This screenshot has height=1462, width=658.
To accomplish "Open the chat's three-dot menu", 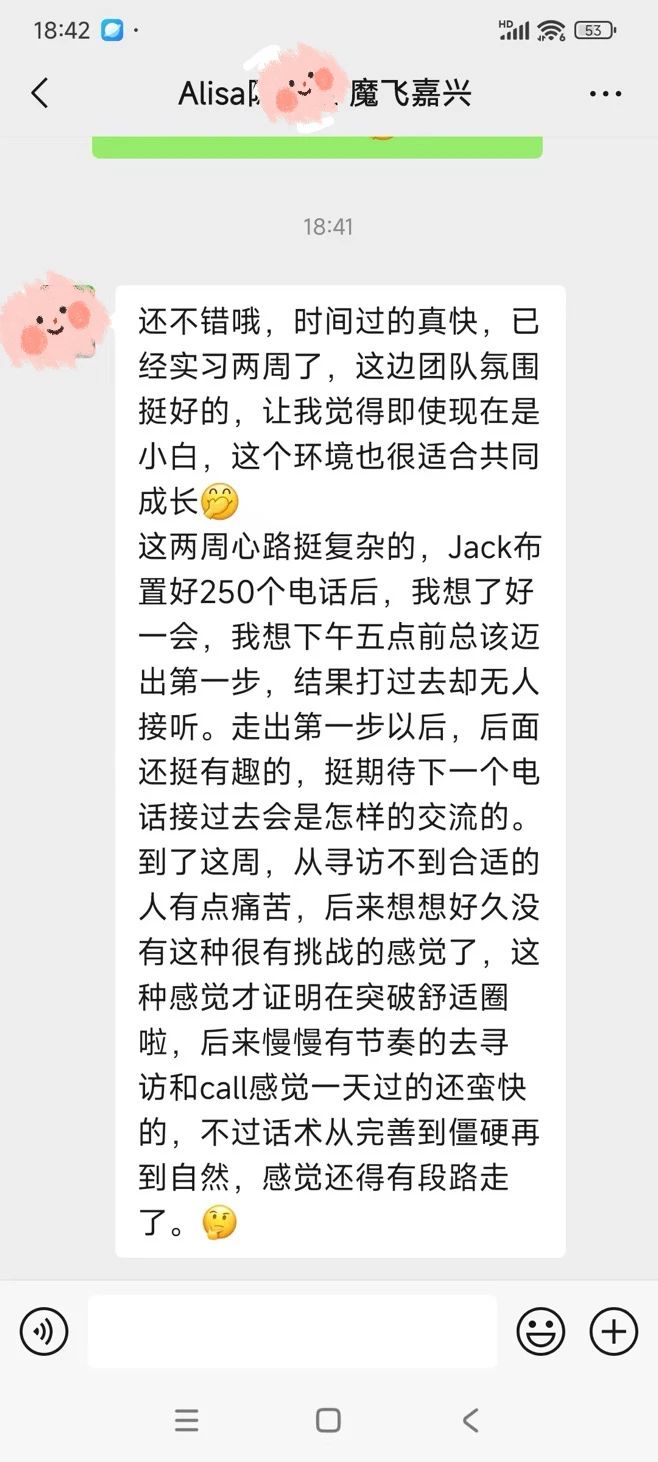I will point(605,94).
